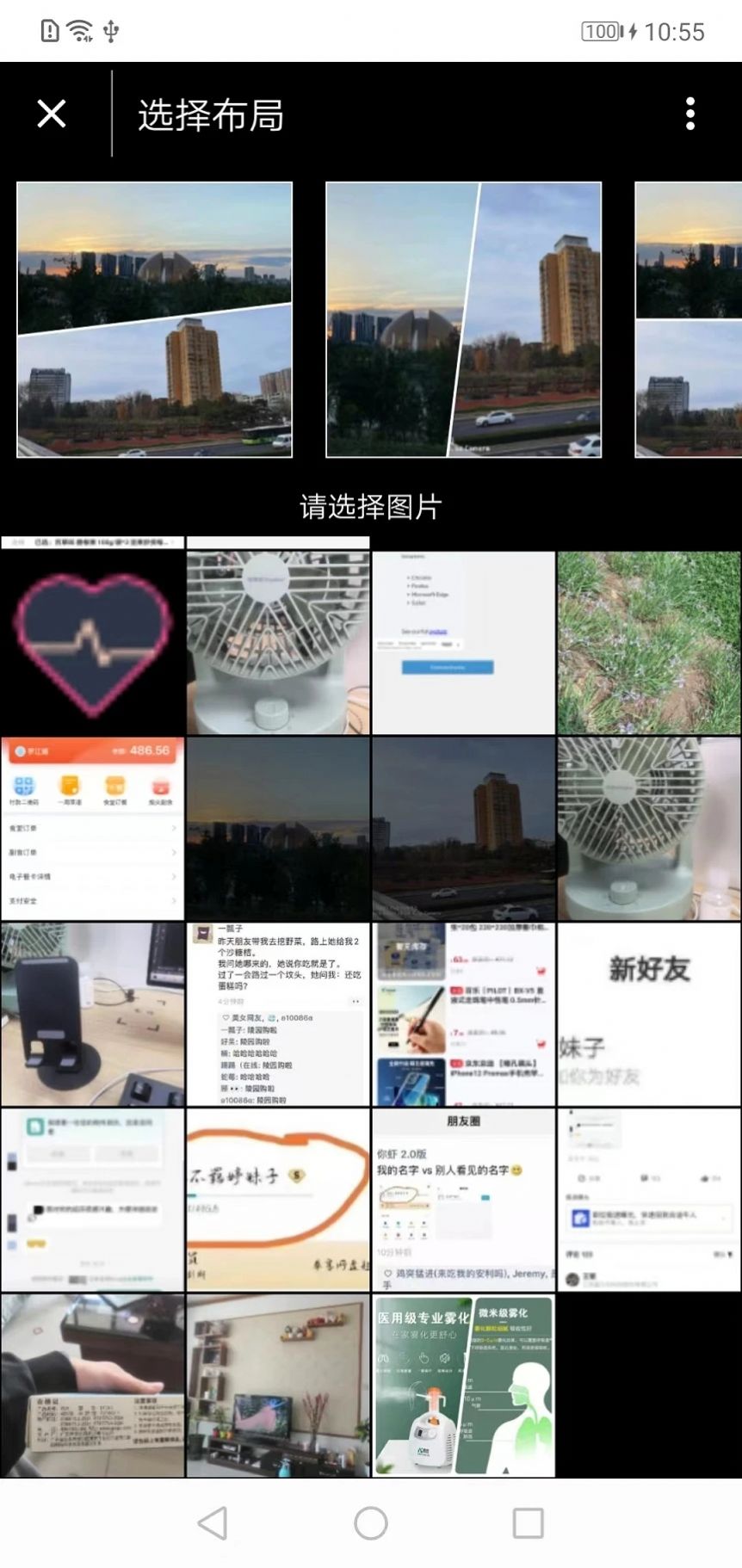Screen dimensions: 742x1568
Task: Select the first diagonal two-photo layout template
Action: point(151,318)
